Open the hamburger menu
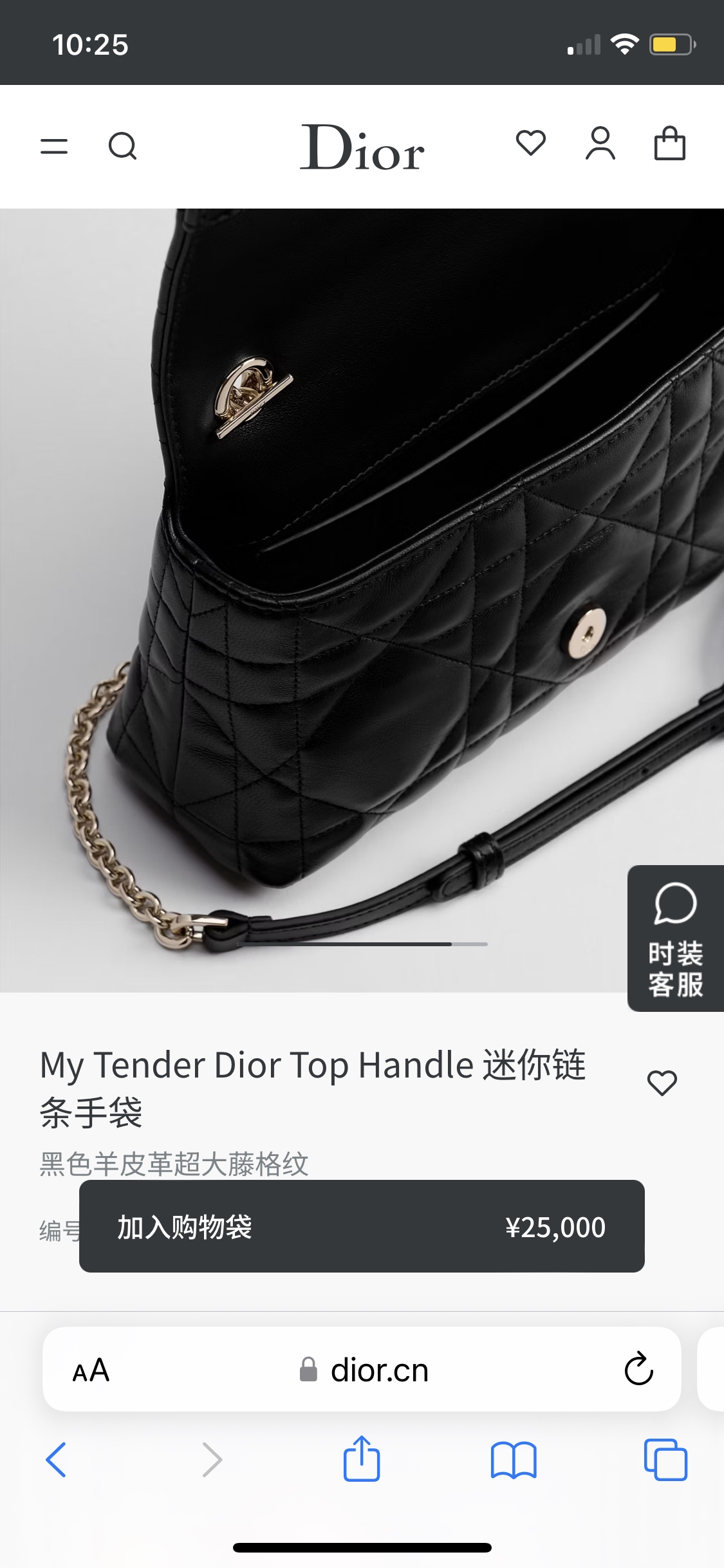Image resolution: width=724 pixels, height=1568 pixels. pyautogui.click(x=54, y=147)
